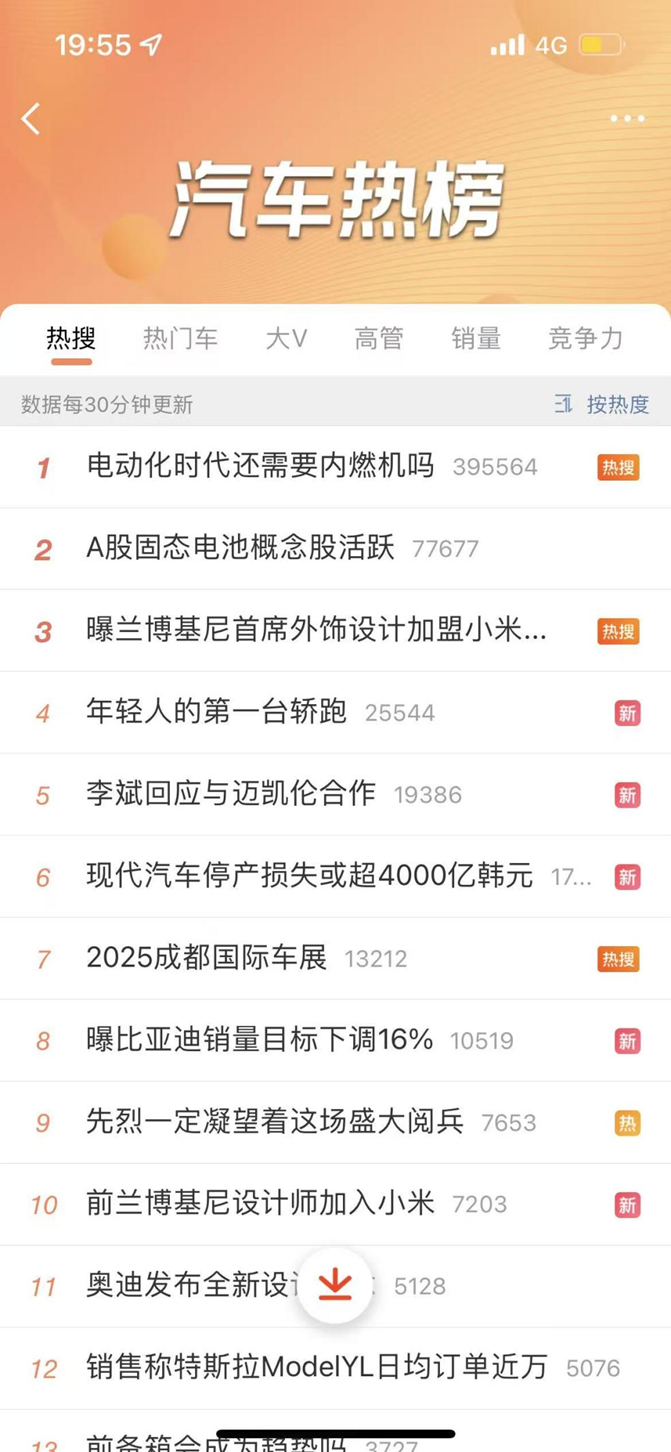Screen dimensions: 671x1452
Task: Select the 高管 tab
Action: pos(379,339)
